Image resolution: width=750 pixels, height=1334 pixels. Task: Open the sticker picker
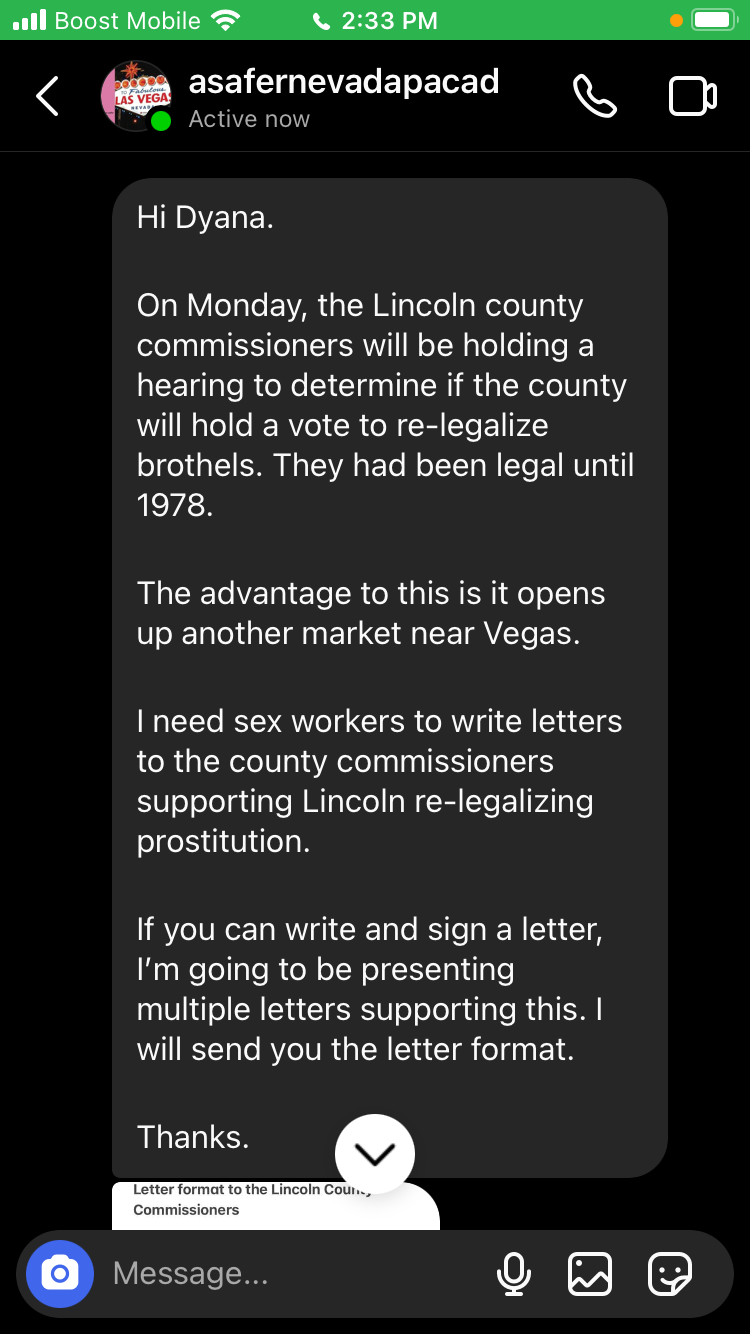(x=670, y=1273)
